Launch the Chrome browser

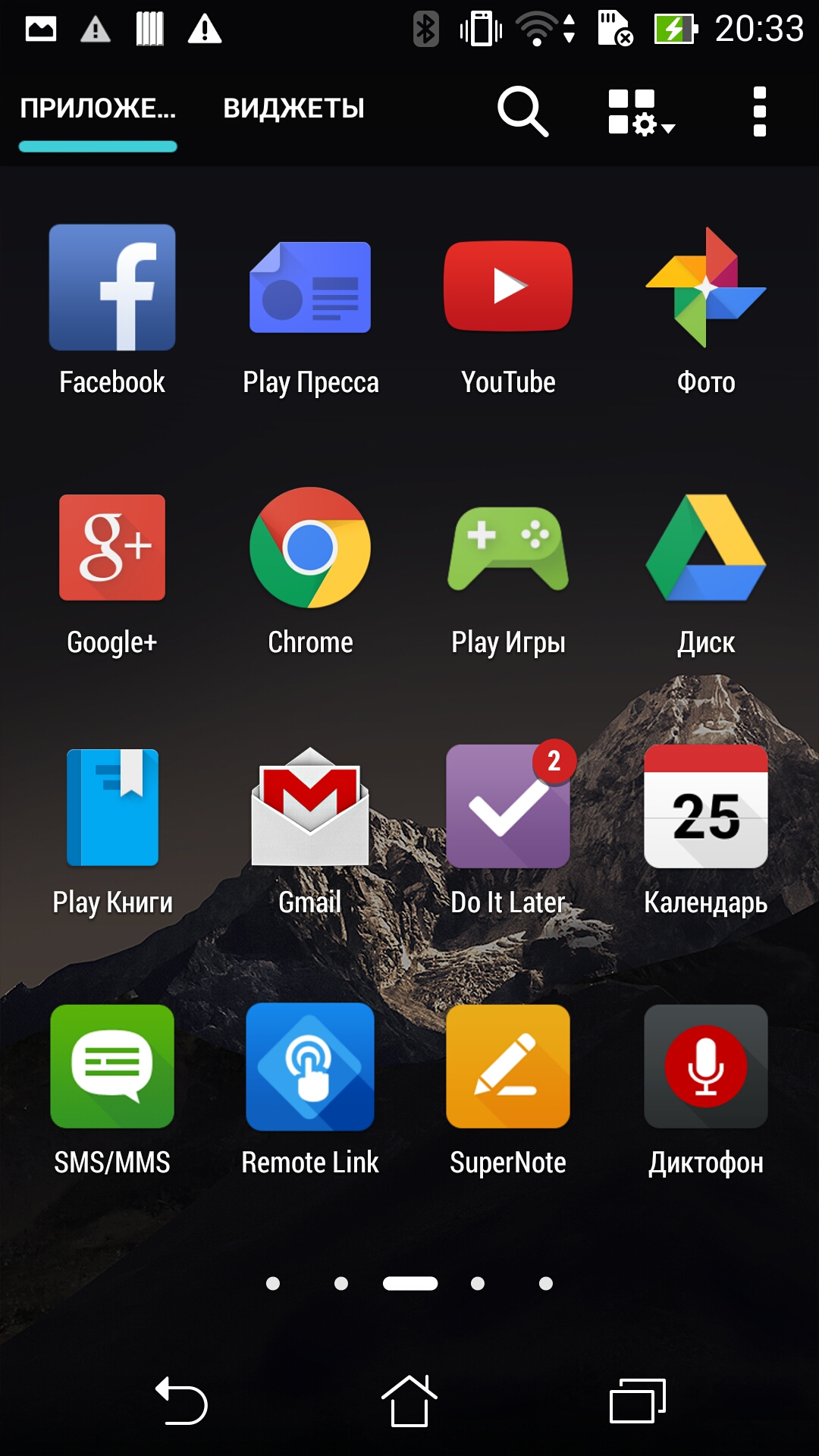click(x=310, y=548)
